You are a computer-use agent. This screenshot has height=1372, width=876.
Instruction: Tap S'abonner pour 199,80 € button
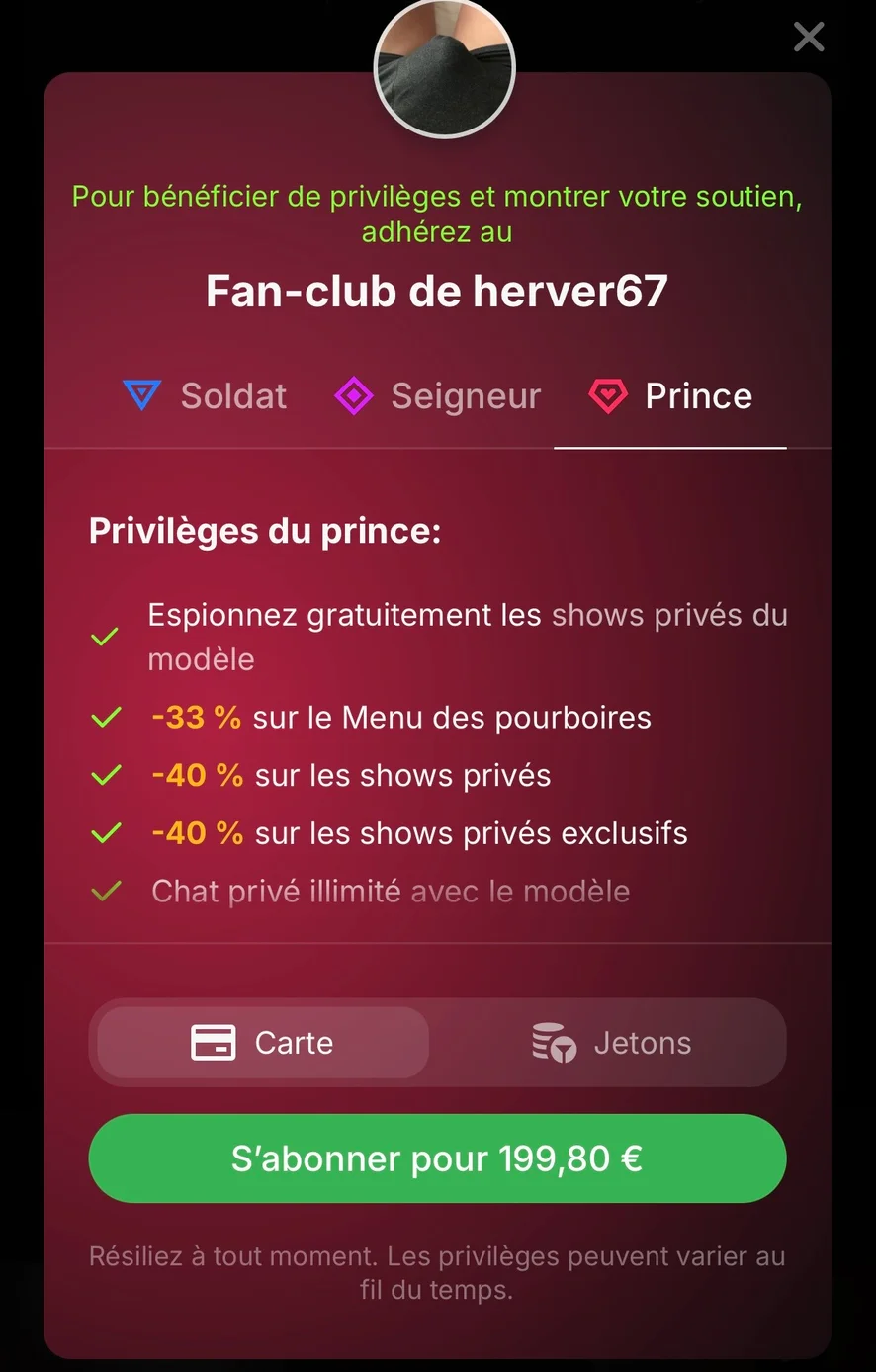(x=437, y=1158)
